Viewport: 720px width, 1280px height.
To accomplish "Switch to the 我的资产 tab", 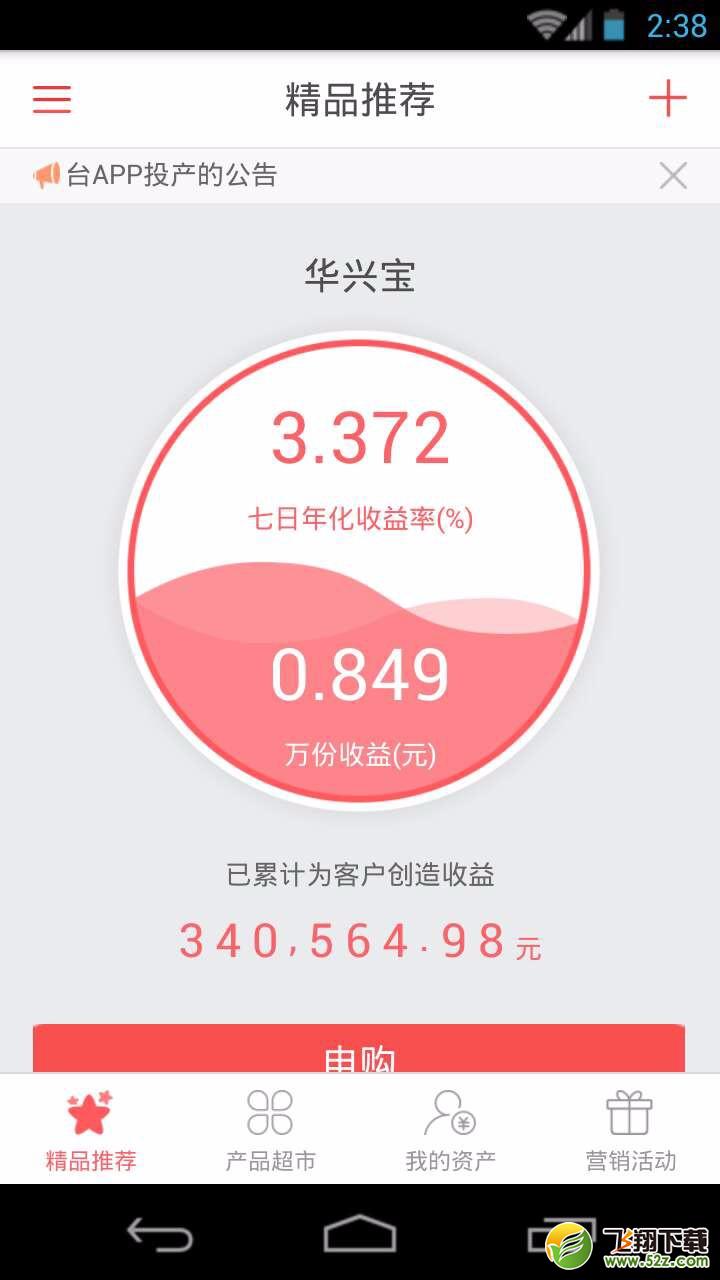I will [450, 1131].
